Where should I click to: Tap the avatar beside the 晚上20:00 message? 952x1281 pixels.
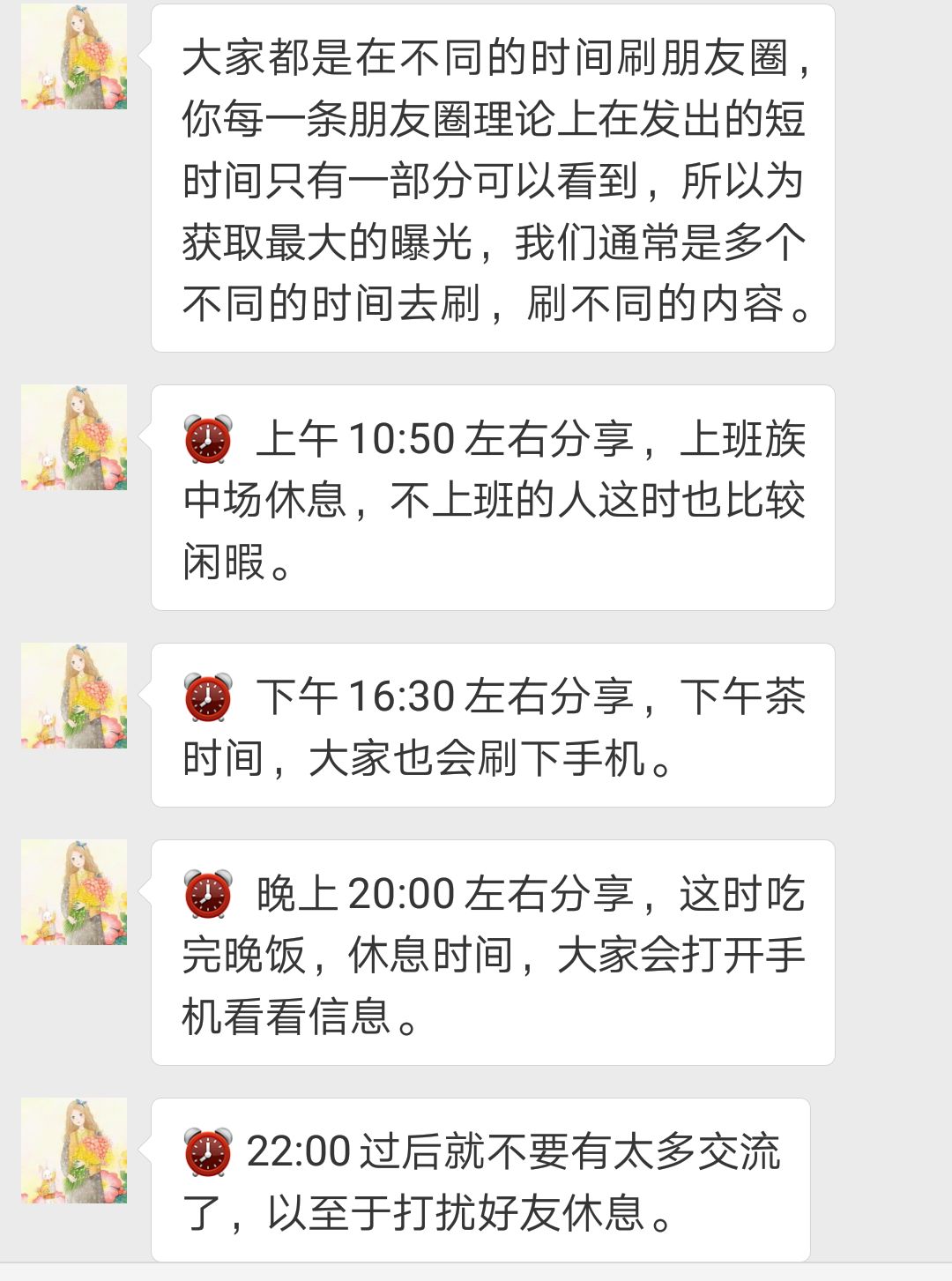pos(74,892)
